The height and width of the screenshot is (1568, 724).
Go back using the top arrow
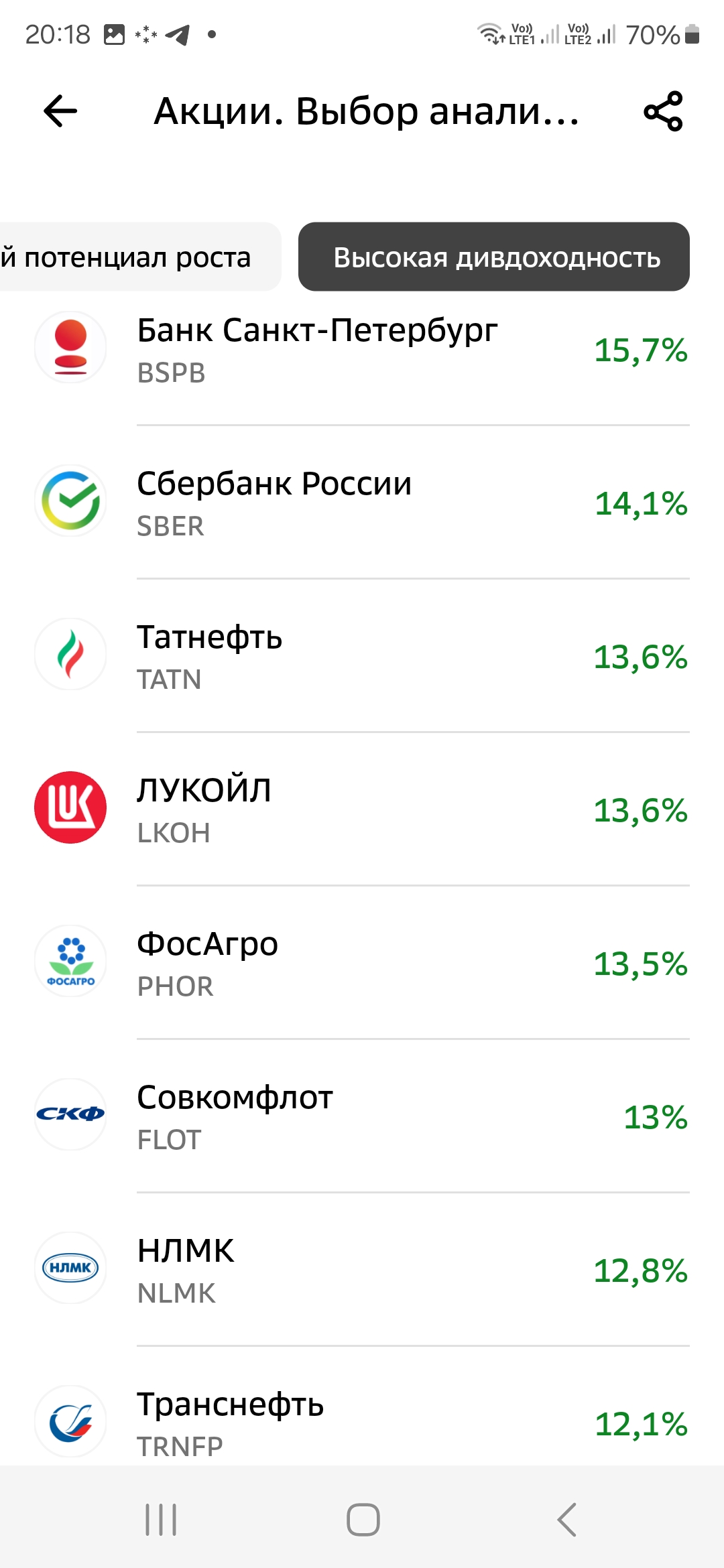(60, 111)
